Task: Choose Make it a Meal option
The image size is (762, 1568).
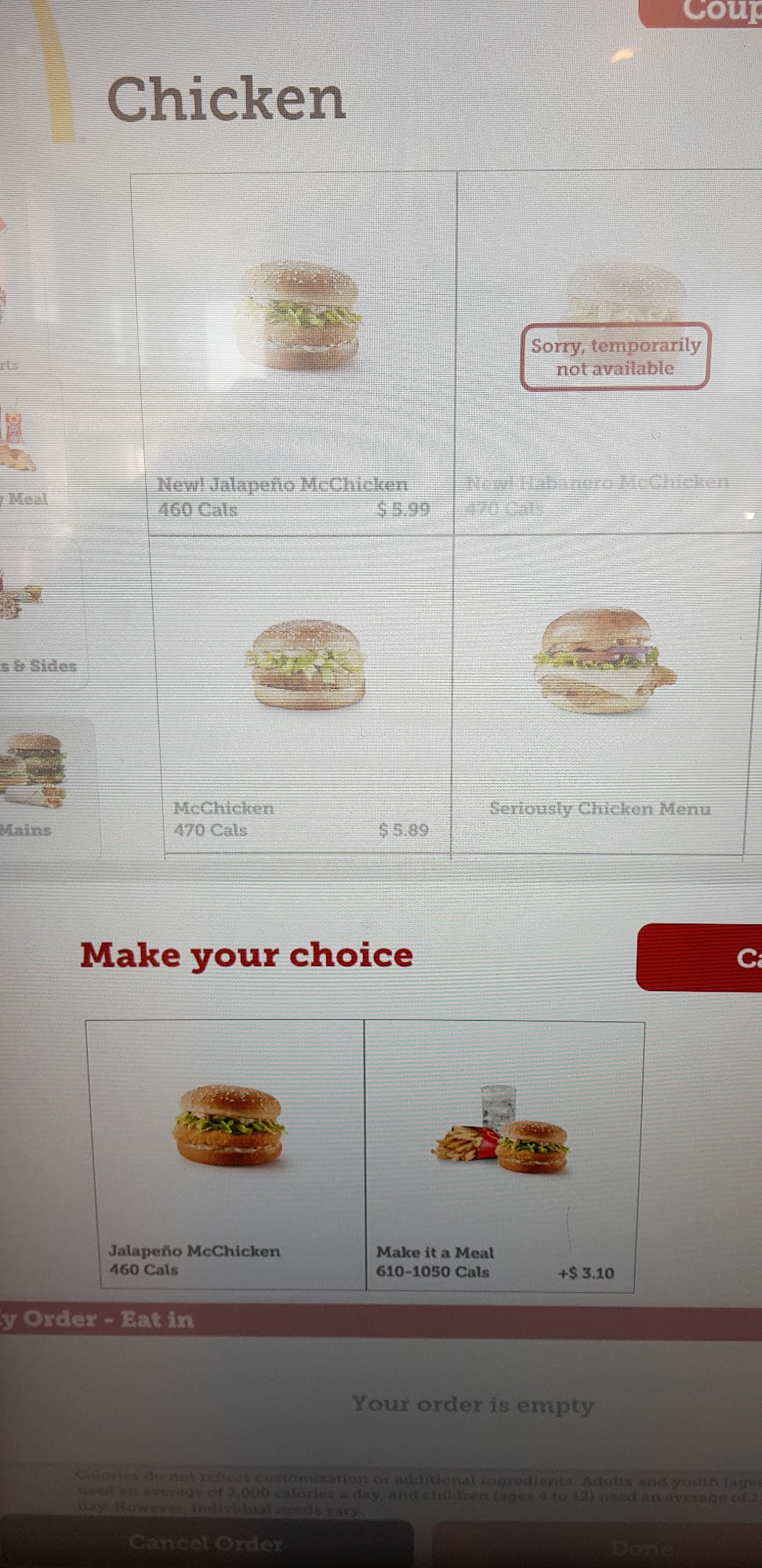Action: (505, 1156)
